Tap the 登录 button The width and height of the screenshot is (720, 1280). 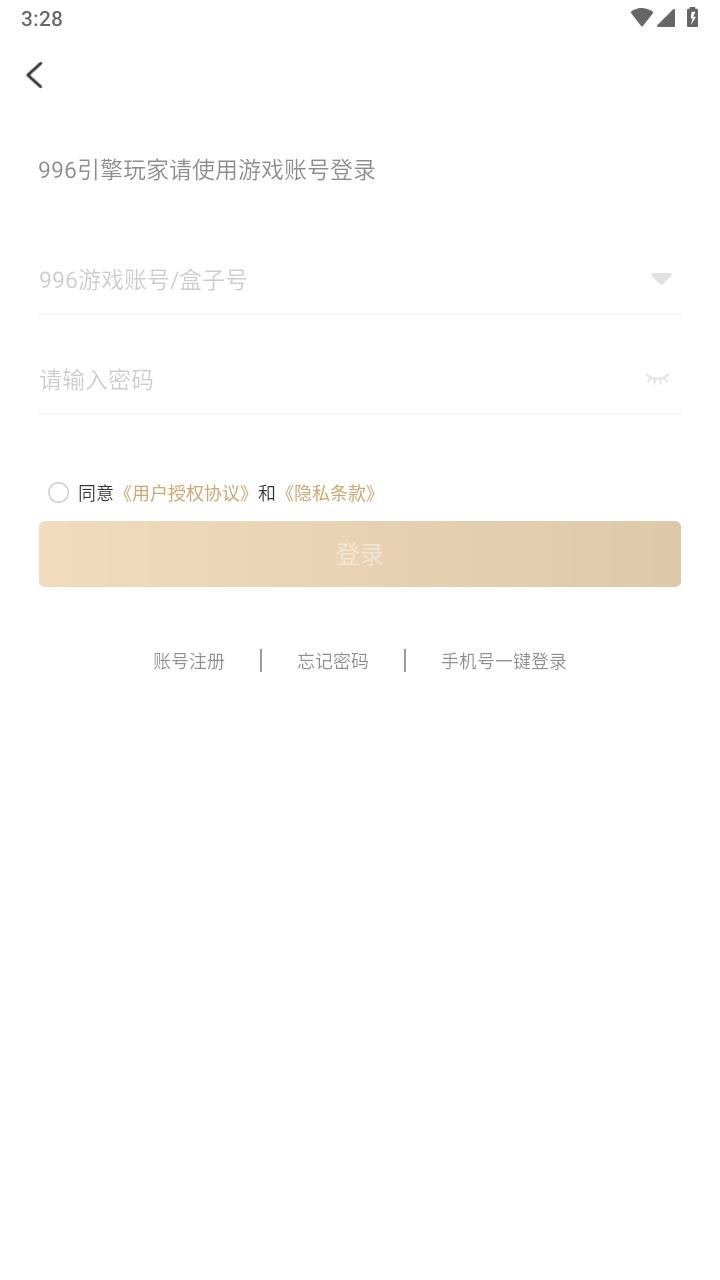[x=360, y=554]
